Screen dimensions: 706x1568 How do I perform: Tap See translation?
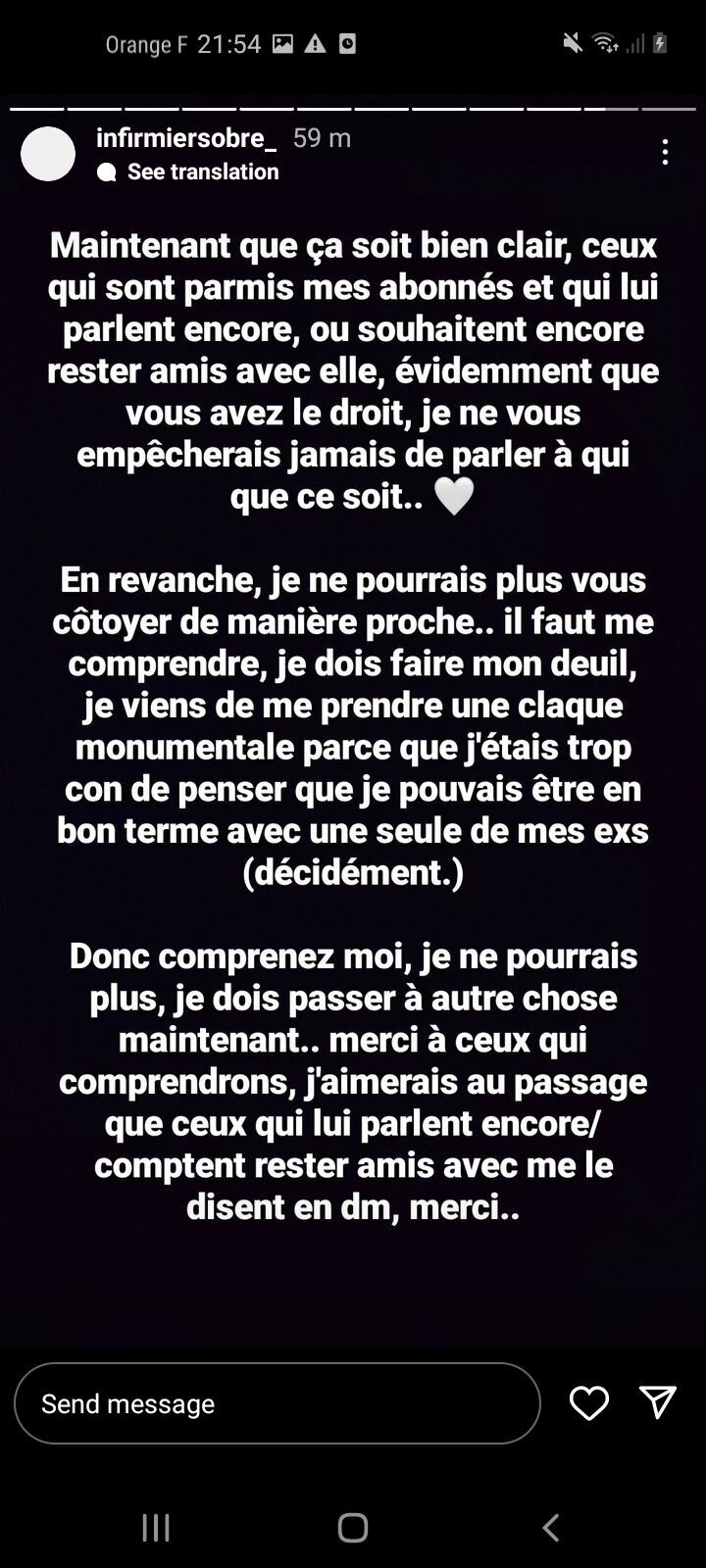click(x=202, y=171)
